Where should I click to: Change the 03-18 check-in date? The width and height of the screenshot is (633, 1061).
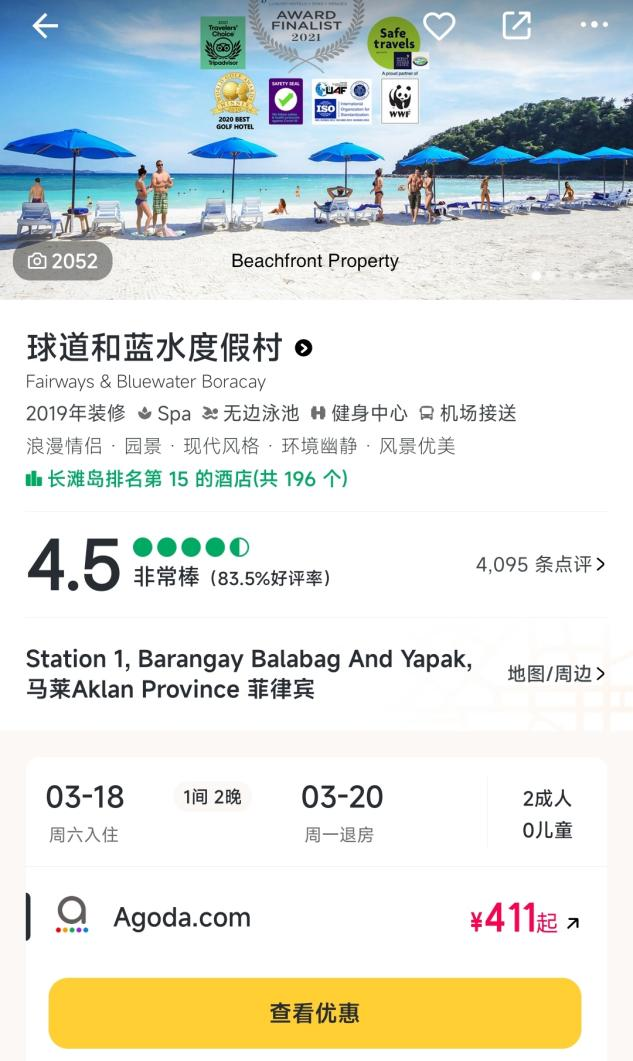click(85, 811)
